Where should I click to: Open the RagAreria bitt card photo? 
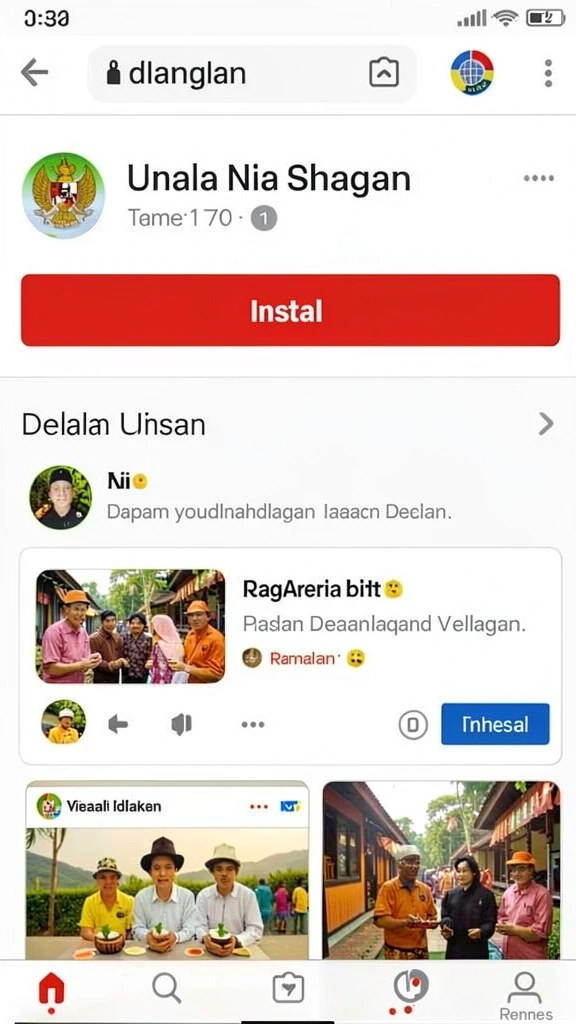click(131, 626)
